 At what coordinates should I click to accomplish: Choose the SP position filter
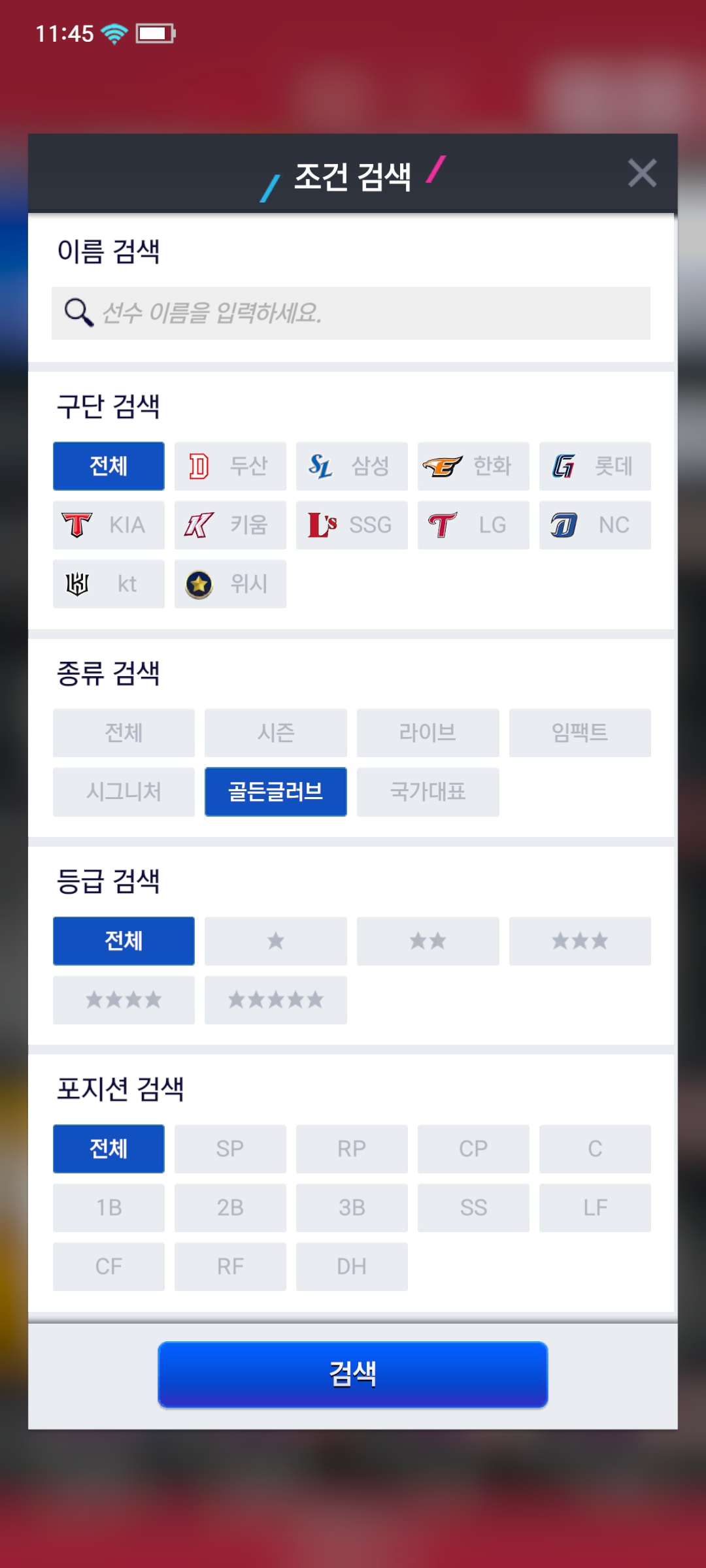click(230, 1149)
